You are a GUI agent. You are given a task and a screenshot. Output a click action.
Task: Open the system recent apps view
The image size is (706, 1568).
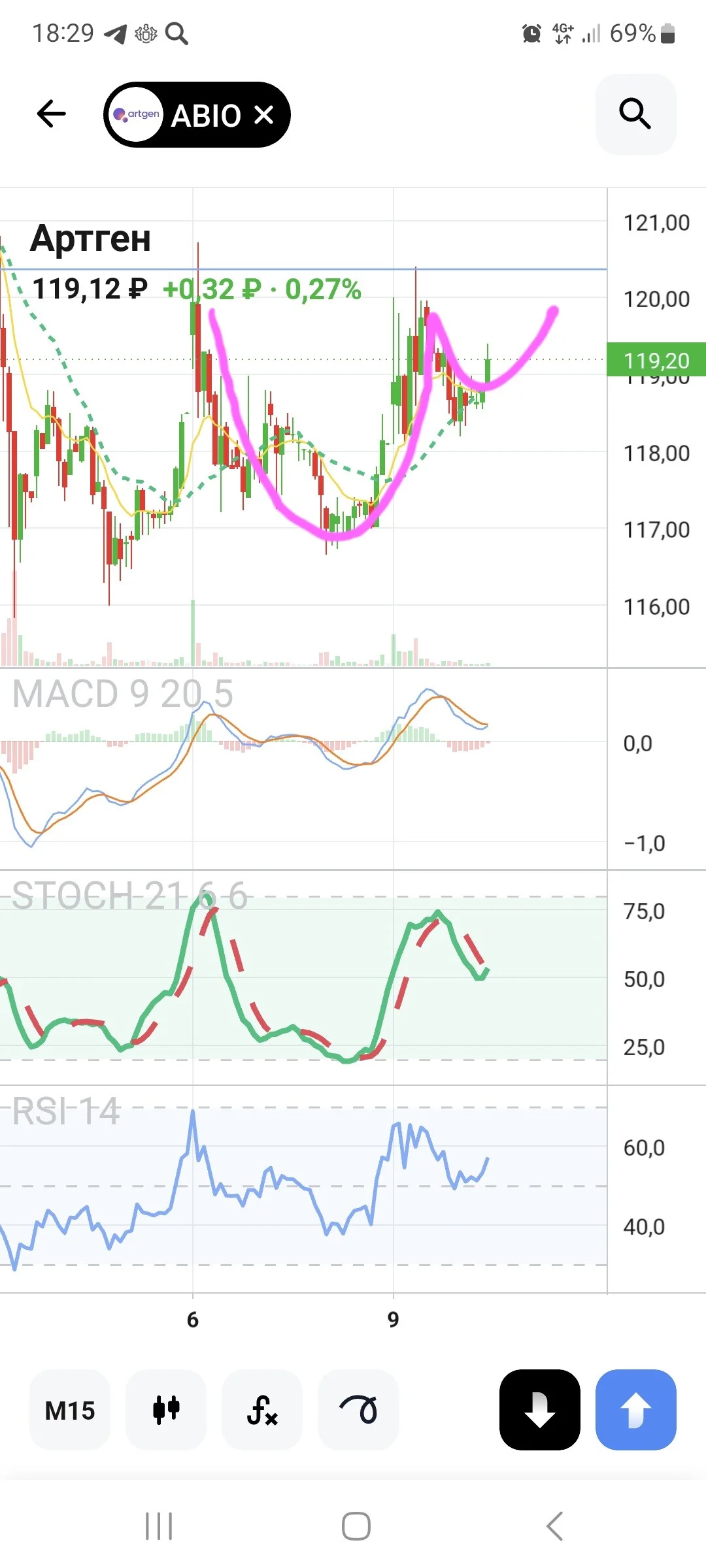coord(159,1526)
